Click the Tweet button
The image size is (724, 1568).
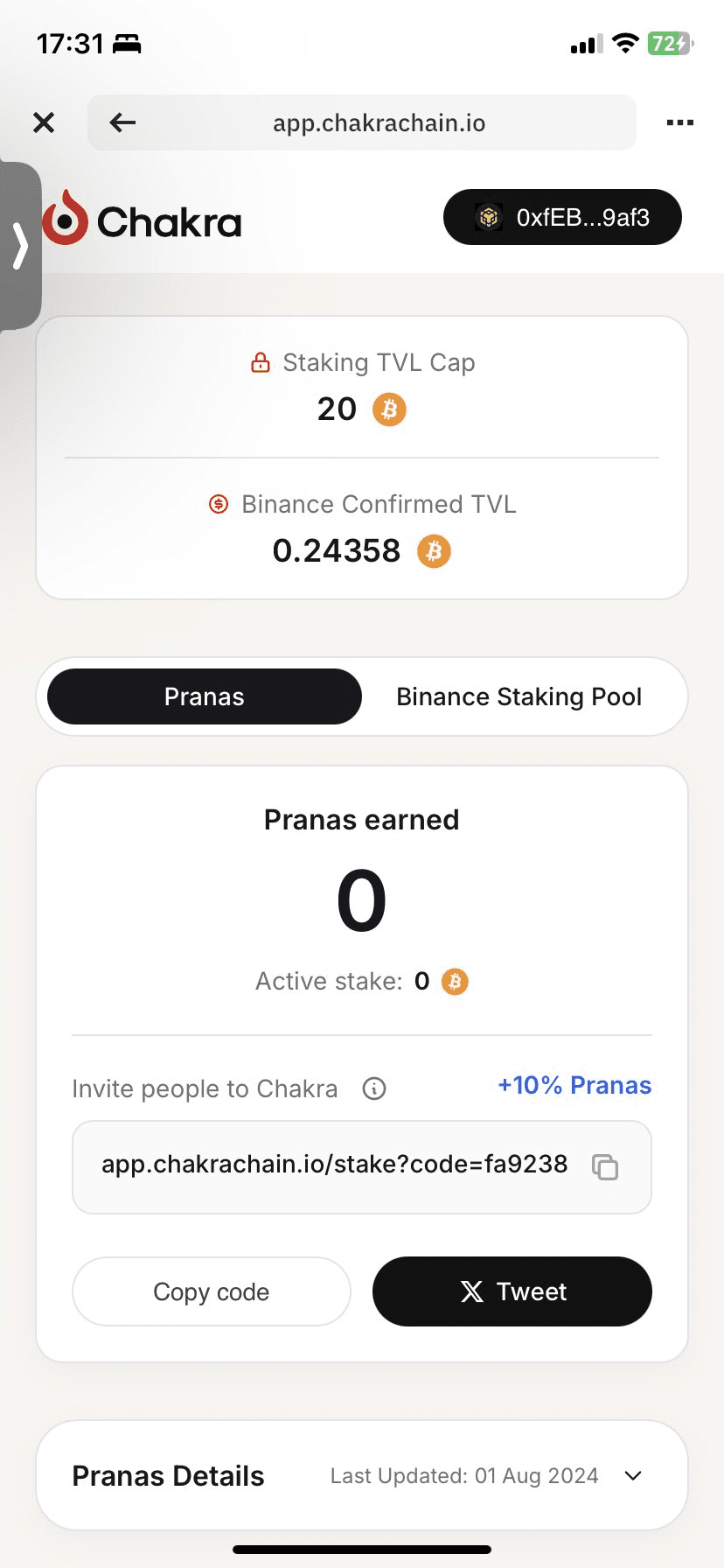tap(512, 1291)
